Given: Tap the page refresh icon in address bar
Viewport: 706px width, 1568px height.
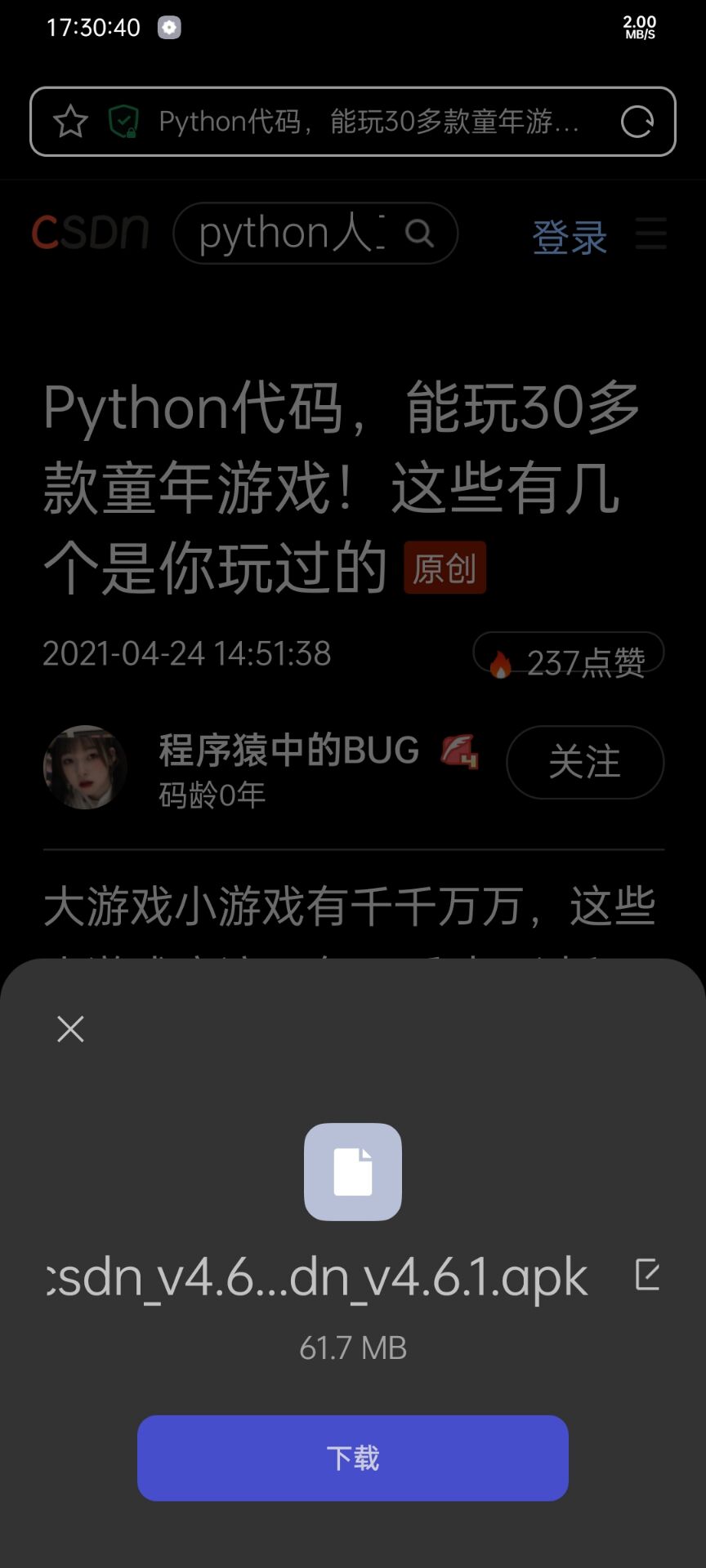Looking at the screenshot, I should coord(636,121).
